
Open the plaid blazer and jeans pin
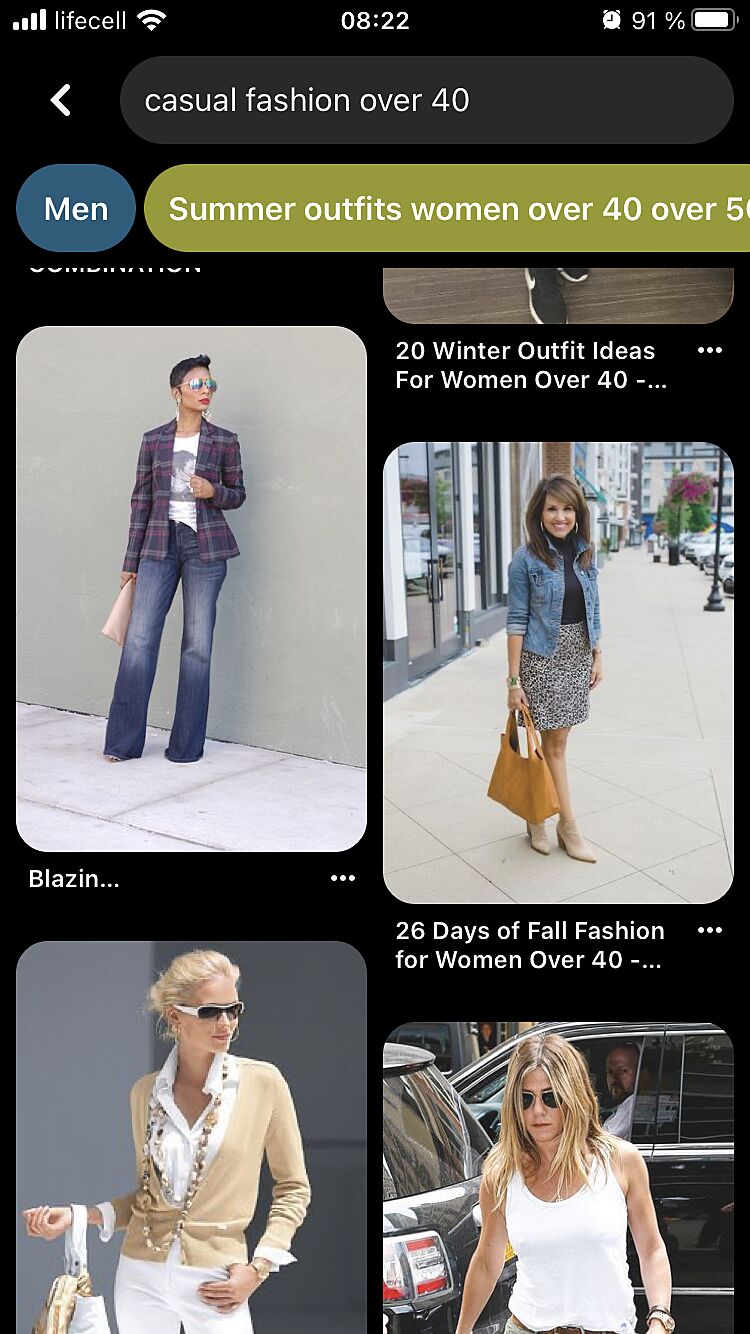click(x=191, y=588)
